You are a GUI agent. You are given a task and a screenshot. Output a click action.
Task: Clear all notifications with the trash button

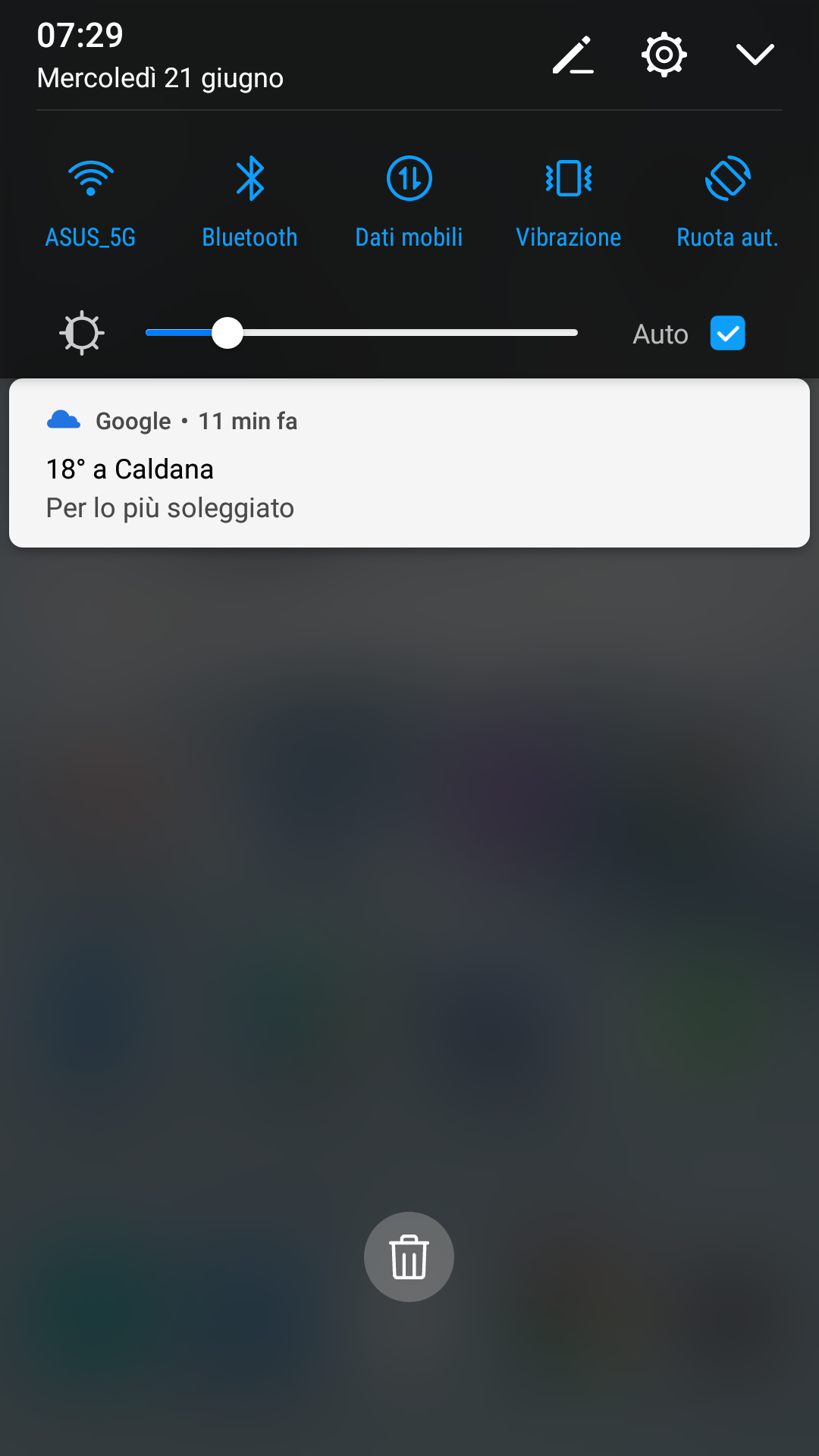tap(409, 1257)
